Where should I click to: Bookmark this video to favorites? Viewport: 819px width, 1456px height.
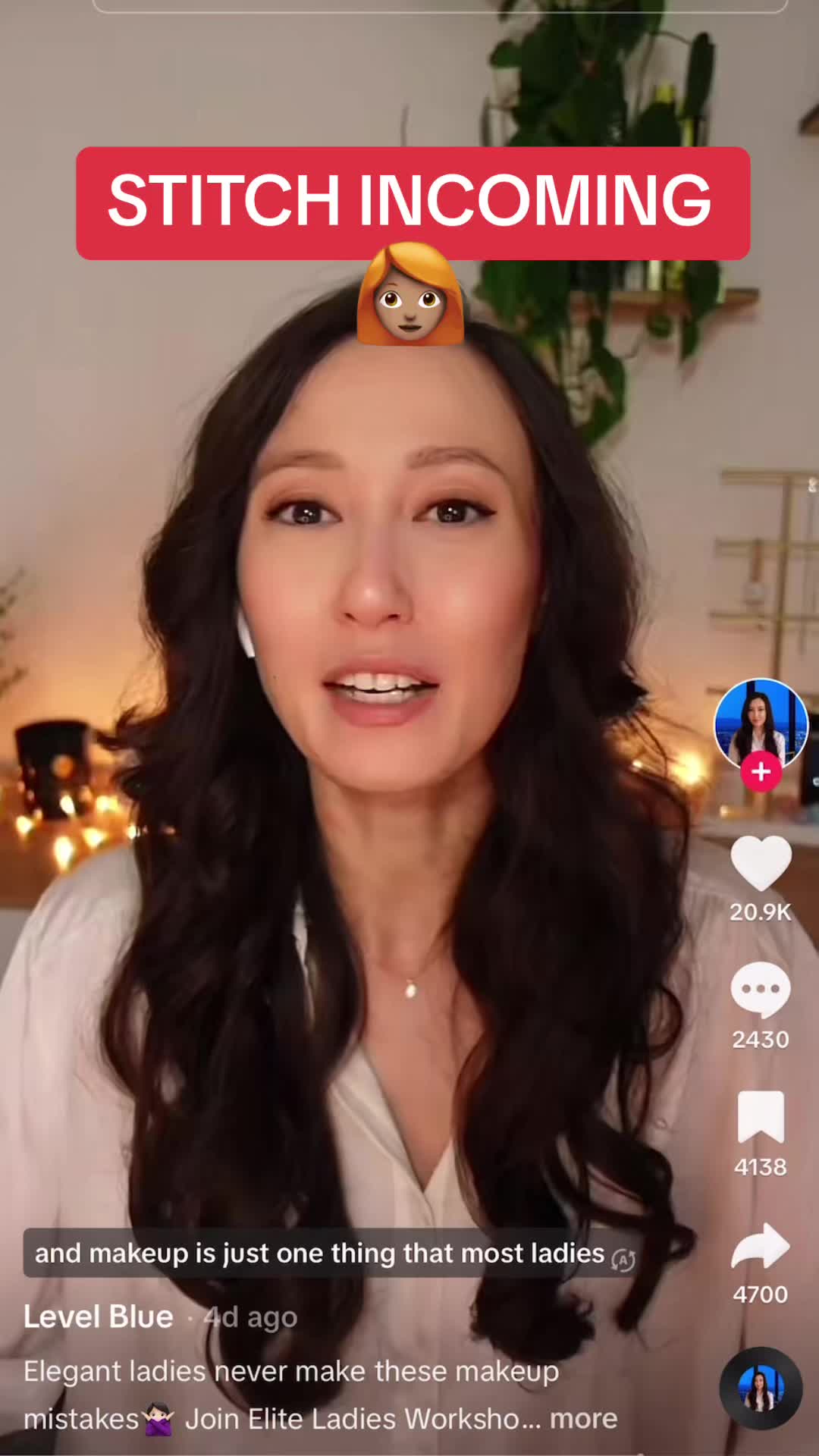[x=761, y=1117]
